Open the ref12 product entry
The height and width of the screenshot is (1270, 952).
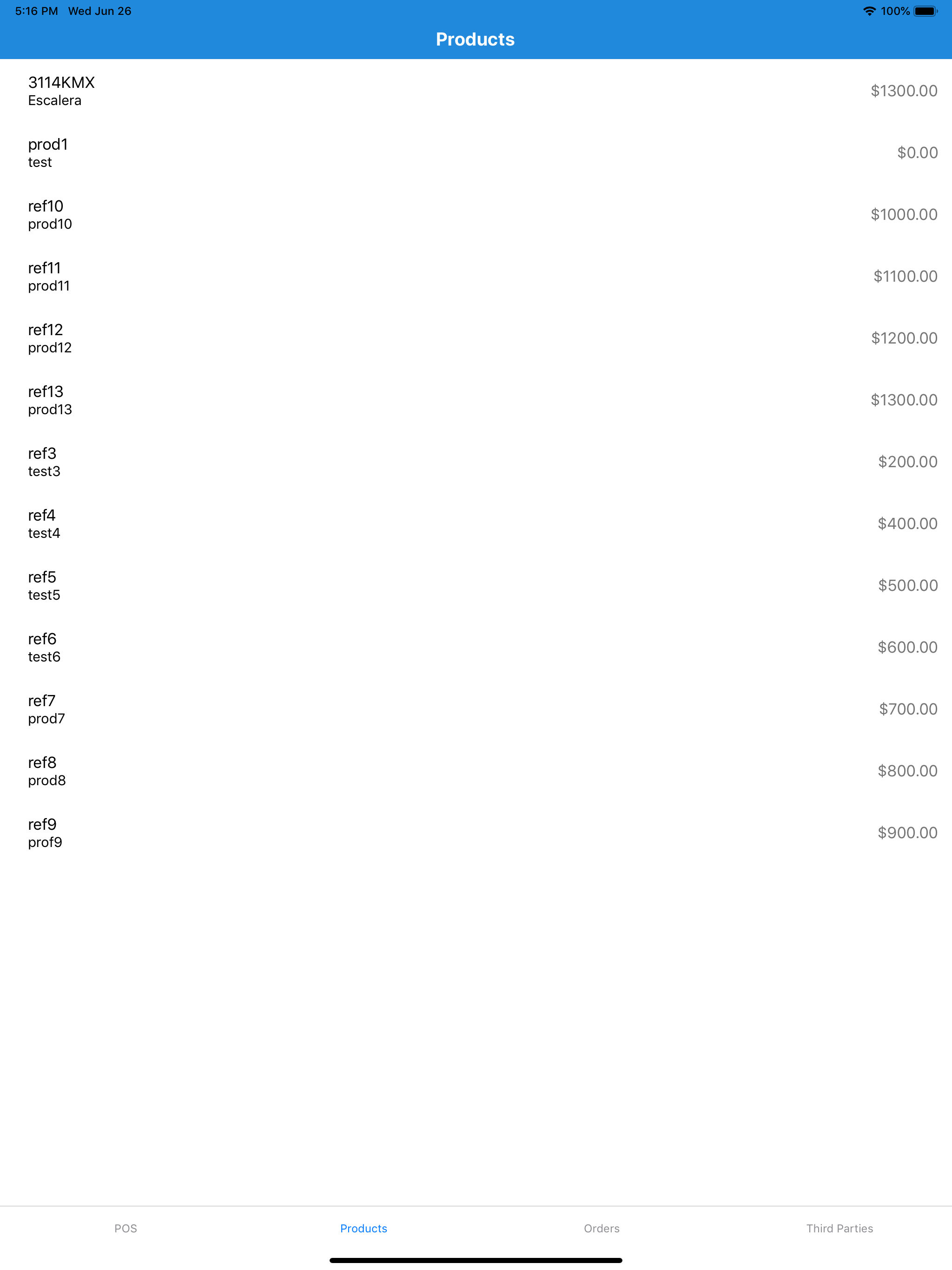(x=476, y=338)
